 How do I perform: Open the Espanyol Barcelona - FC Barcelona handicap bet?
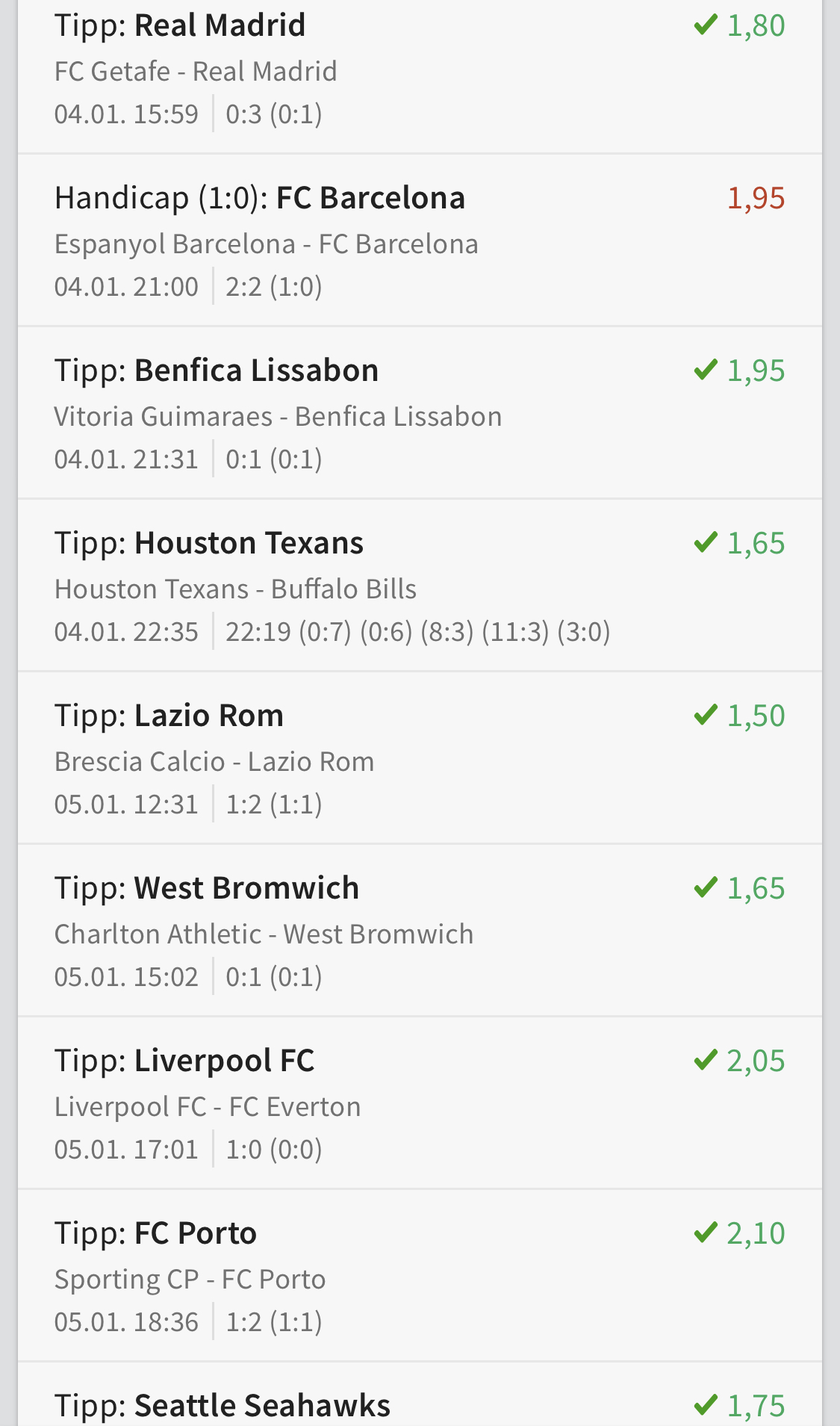(x=420, y=242)
